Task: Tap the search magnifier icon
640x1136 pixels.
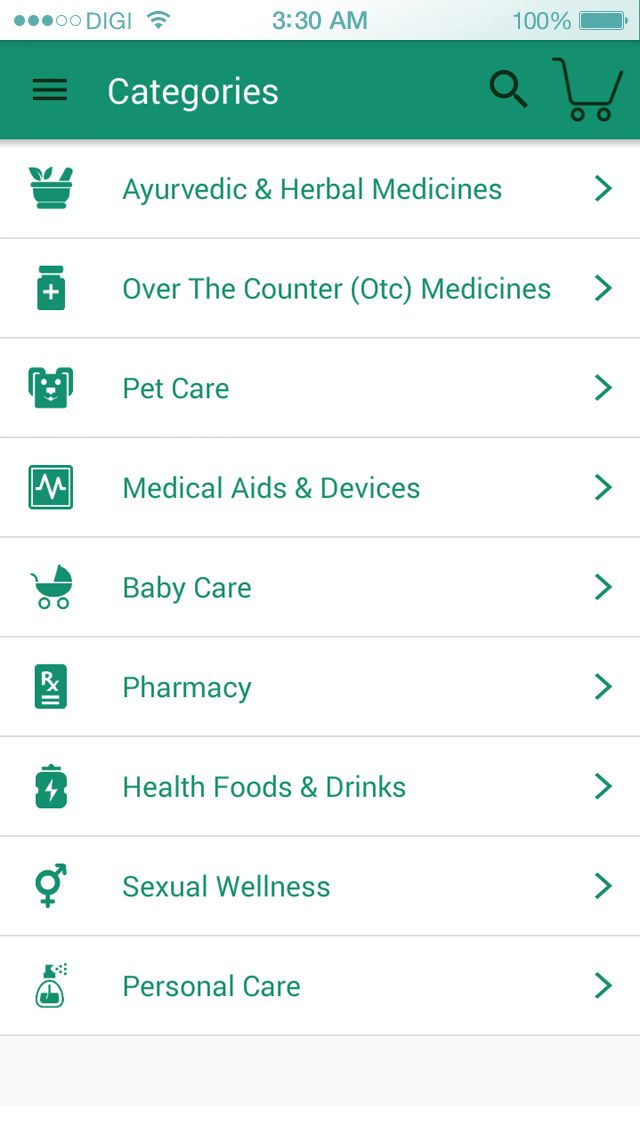Action: 508,90
